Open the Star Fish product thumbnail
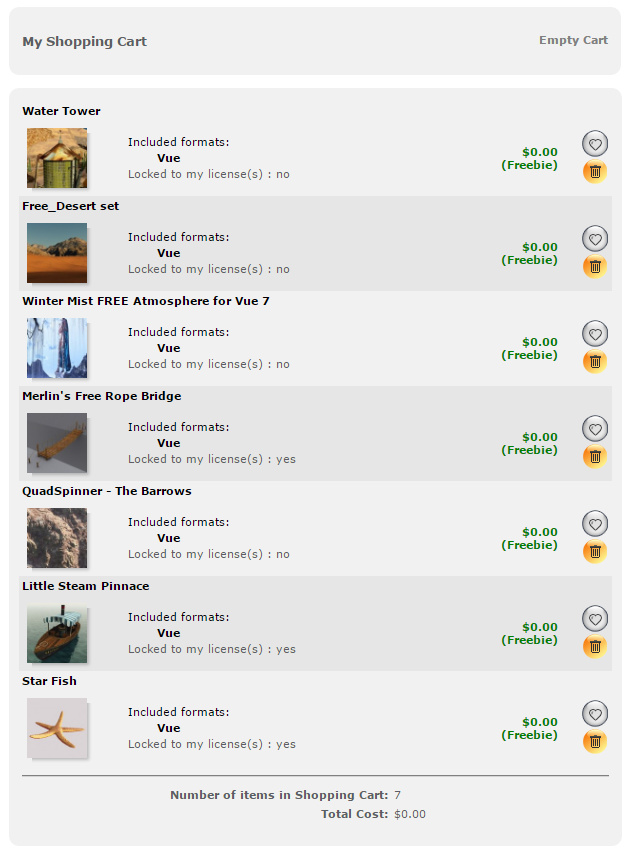 56,727
